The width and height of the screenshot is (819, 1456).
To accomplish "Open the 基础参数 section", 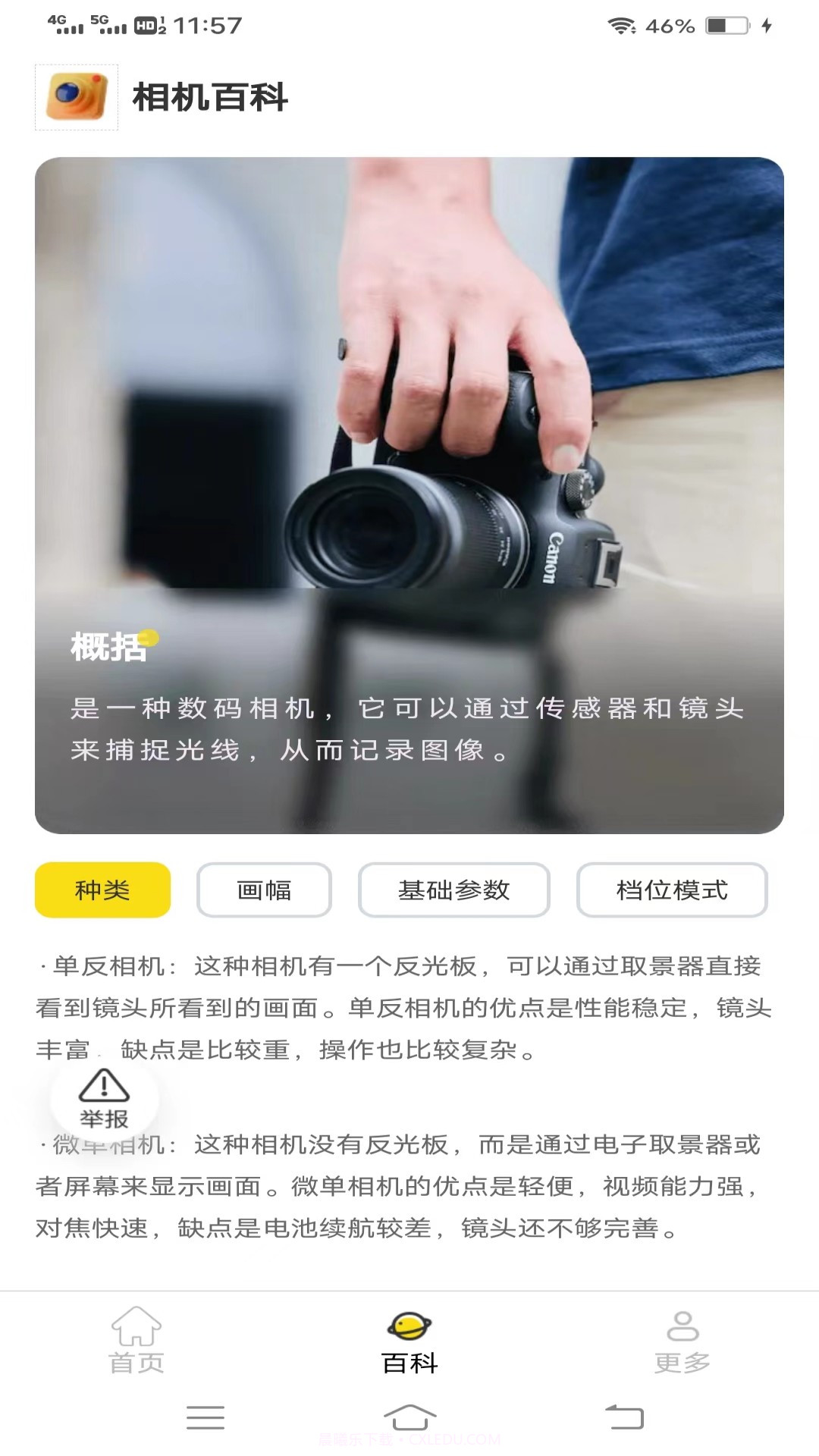I will (x=453, y=890).
